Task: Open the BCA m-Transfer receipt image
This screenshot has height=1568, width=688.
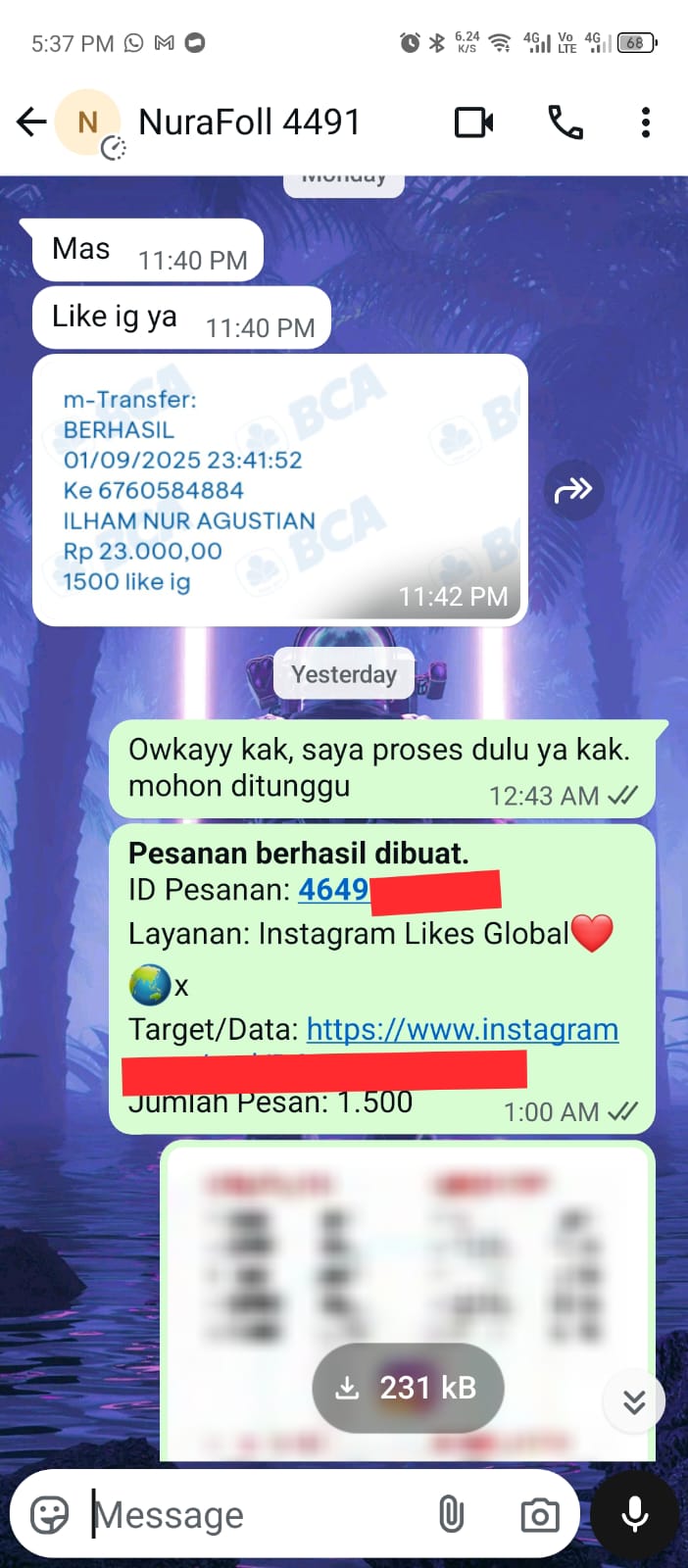Action: [x=279, y=490]
